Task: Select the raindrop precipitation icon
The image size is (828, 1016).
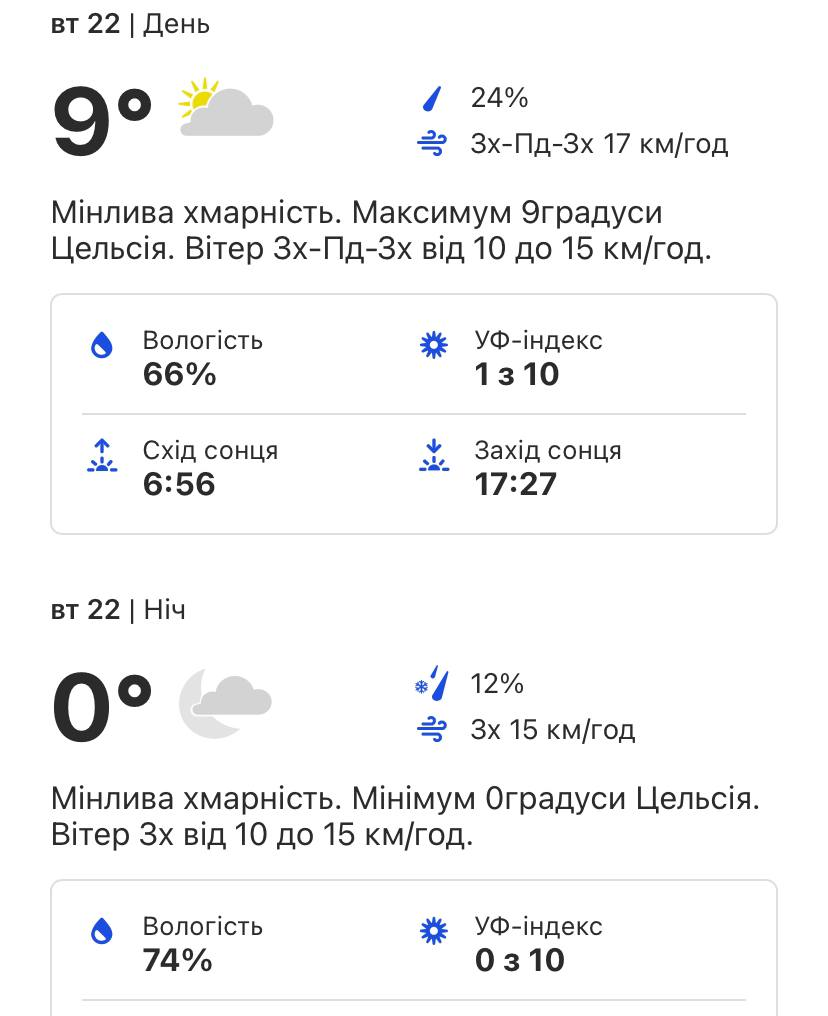Action: [432, 97]
